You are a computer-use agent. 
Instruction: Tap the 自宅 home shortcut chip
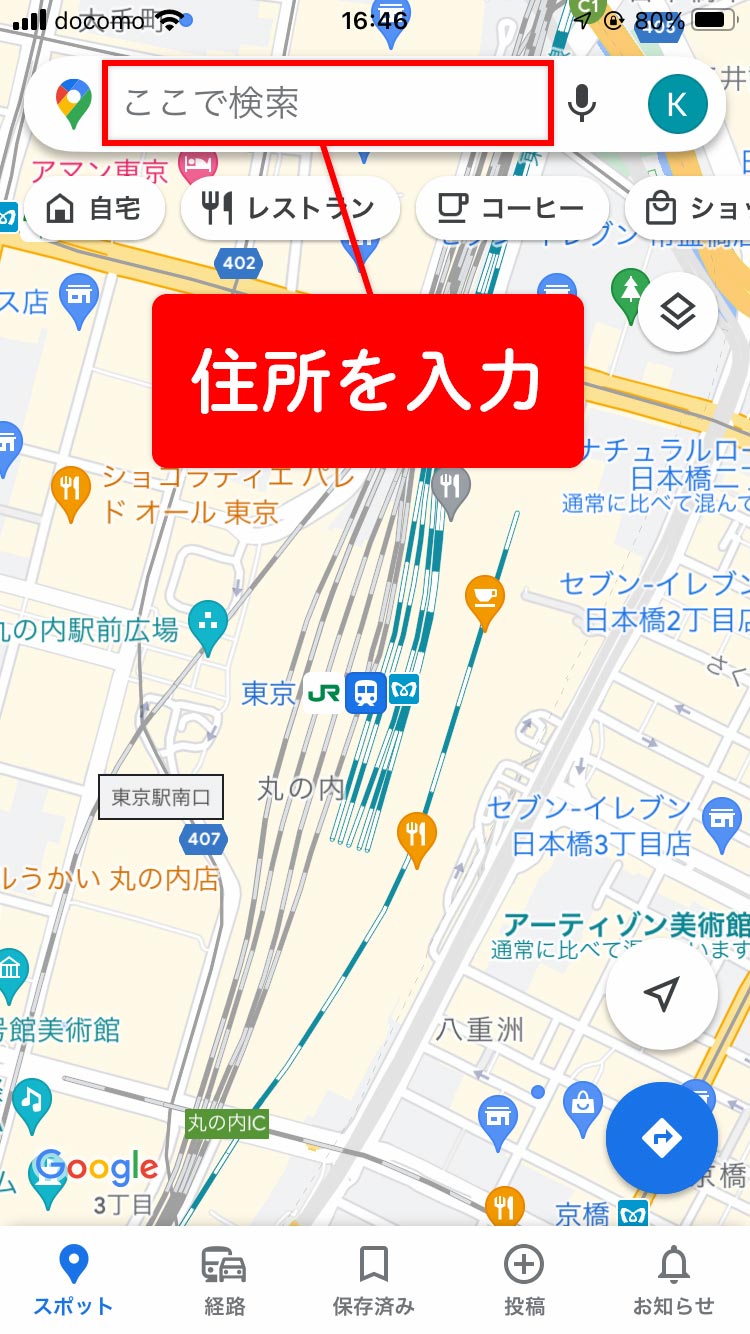[x=94, y=208]
